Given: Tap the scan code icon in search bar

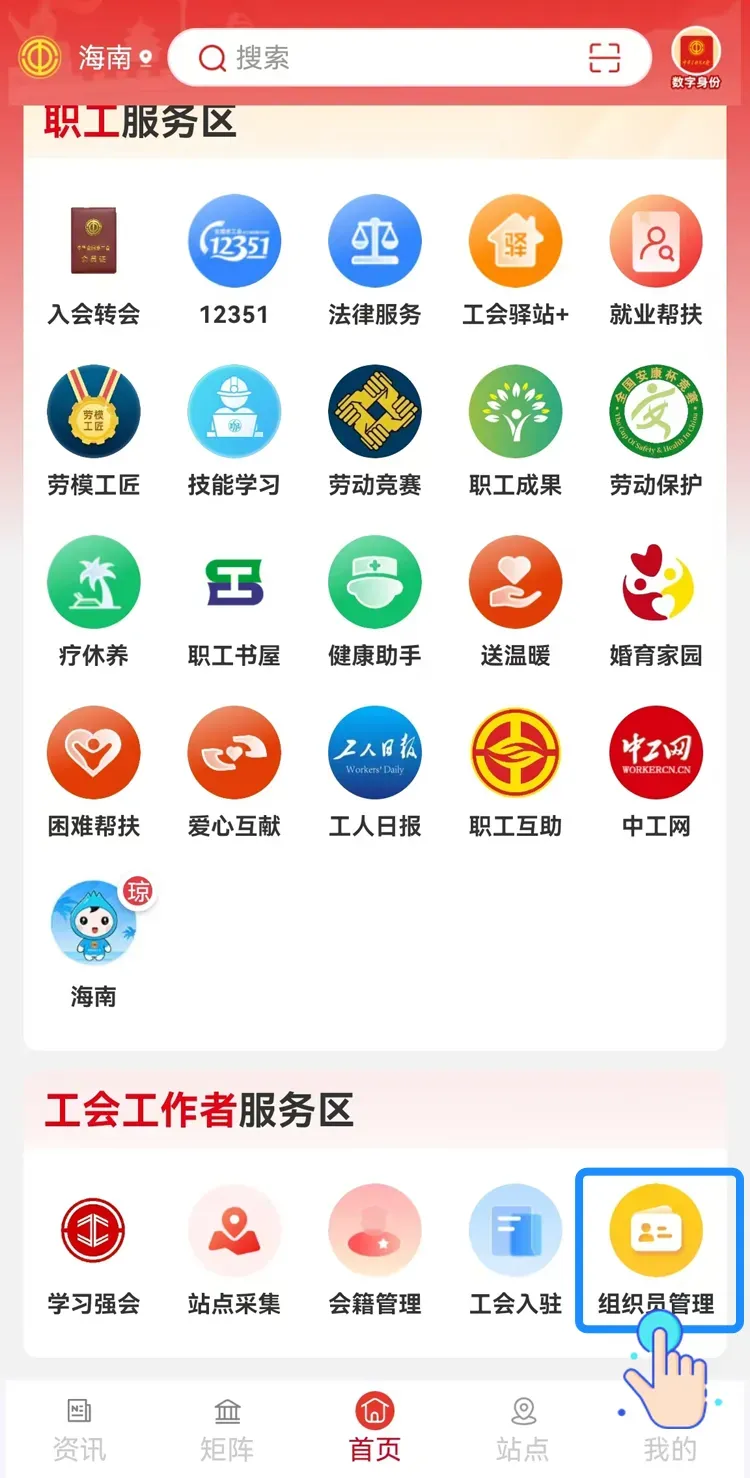Looking at the screenshot, I should pyautogui.click(x=604, y=58).
